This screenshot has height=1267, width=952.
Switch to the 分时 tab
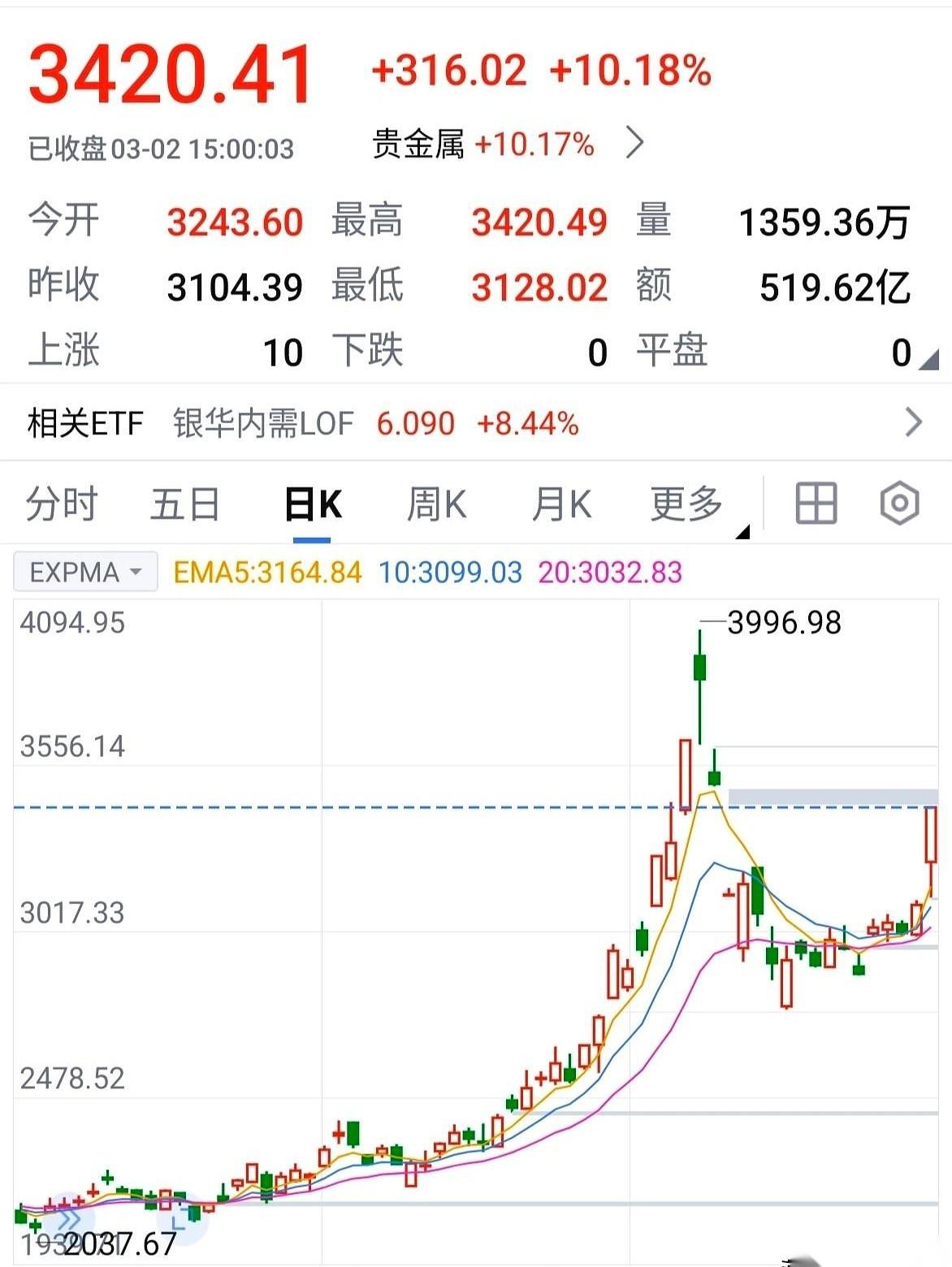[62, 504]
